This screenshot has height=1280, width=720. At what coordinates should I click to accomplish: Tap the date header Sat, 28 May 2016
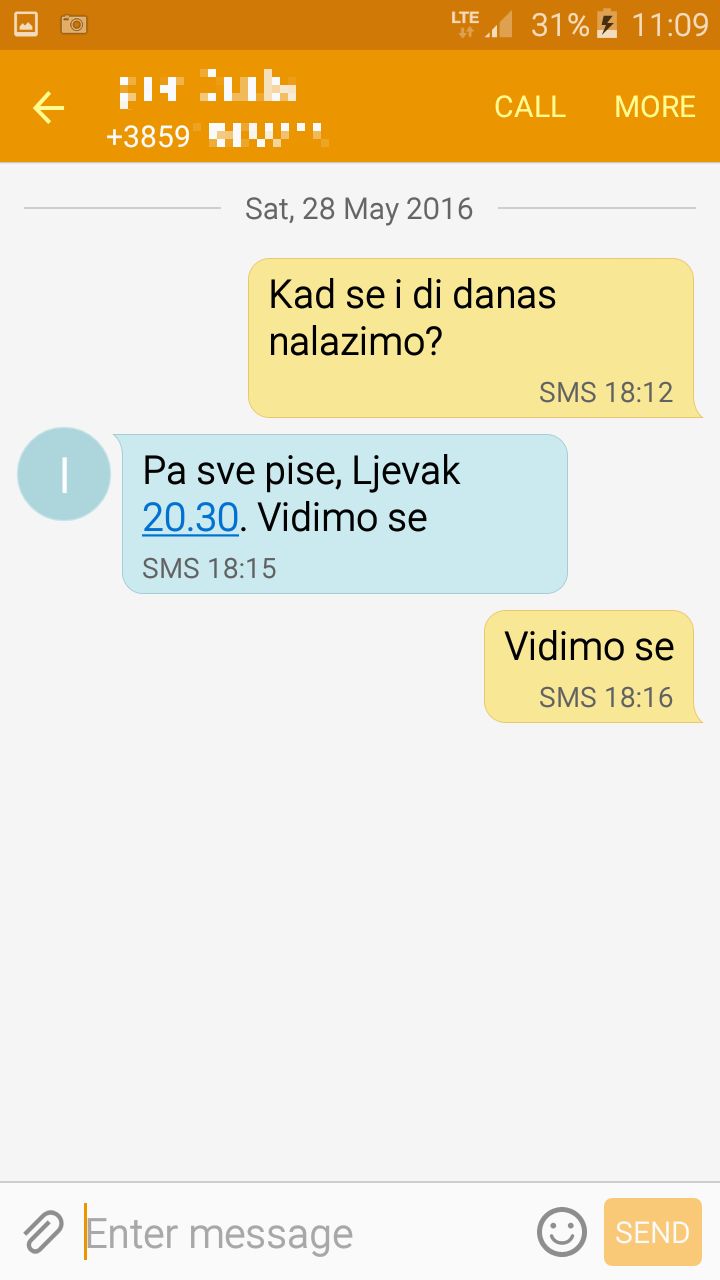click(360, 208)
